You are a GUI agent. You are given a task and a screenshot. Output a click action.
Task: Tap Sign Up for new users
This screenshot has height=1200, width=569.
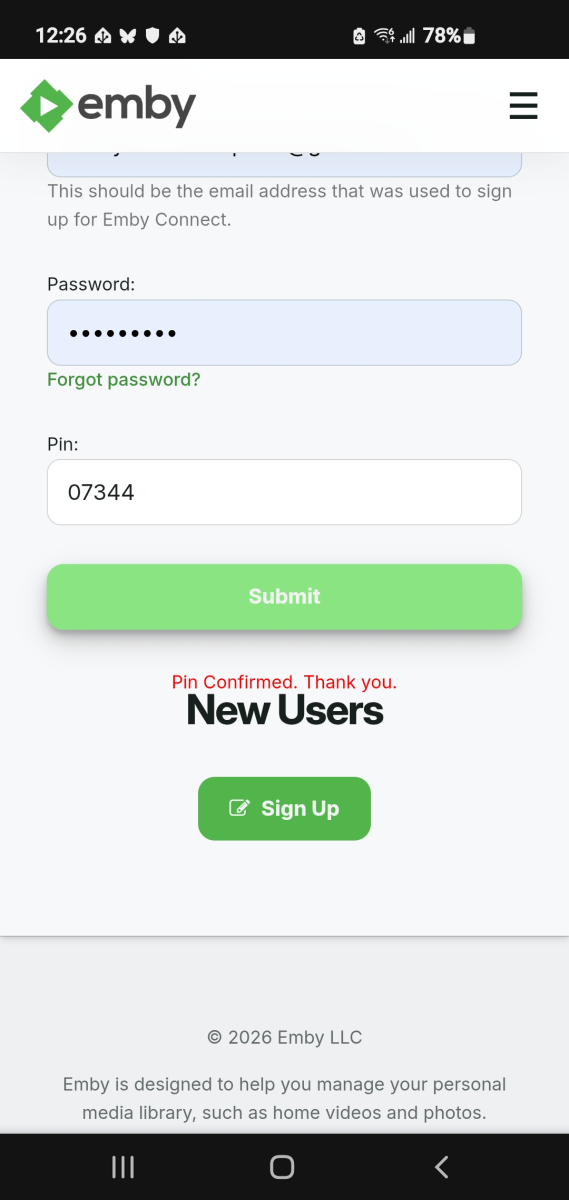pyautogui.click(x=284, y=809)
